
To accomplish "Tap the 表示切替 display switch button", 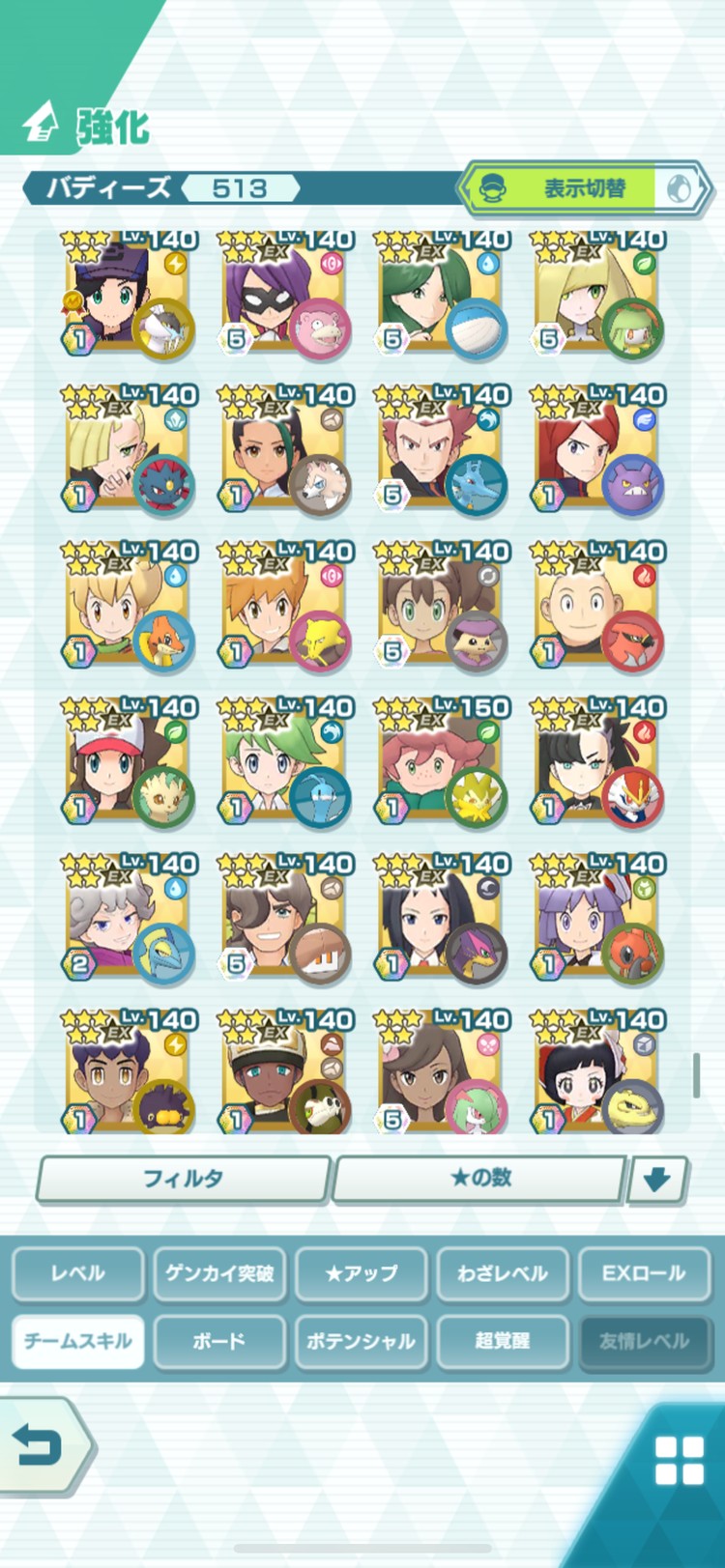I will click(x=584, y=188).
